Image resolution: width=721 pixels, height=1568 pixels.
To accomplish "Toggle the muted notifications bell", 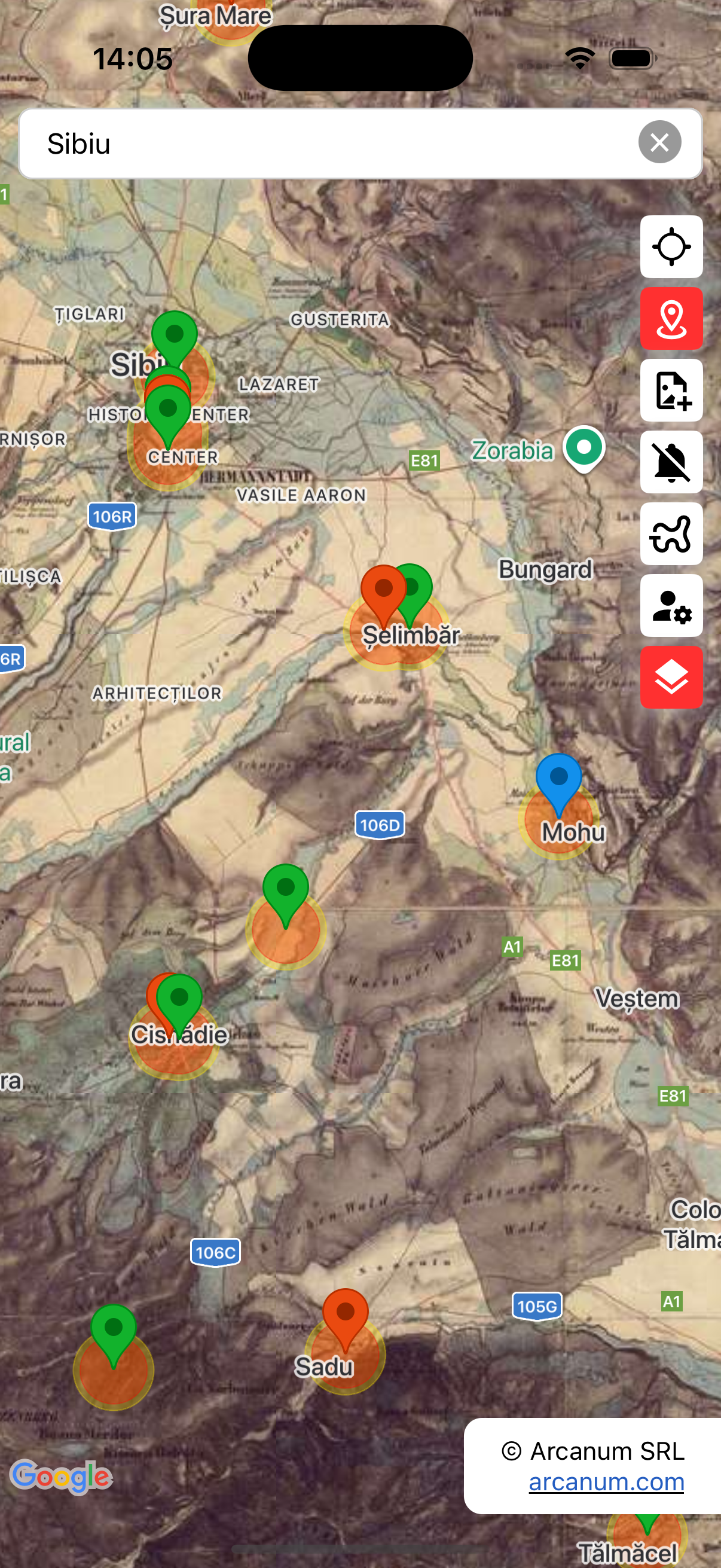I will pyautogui.click(x=671, y=462).
